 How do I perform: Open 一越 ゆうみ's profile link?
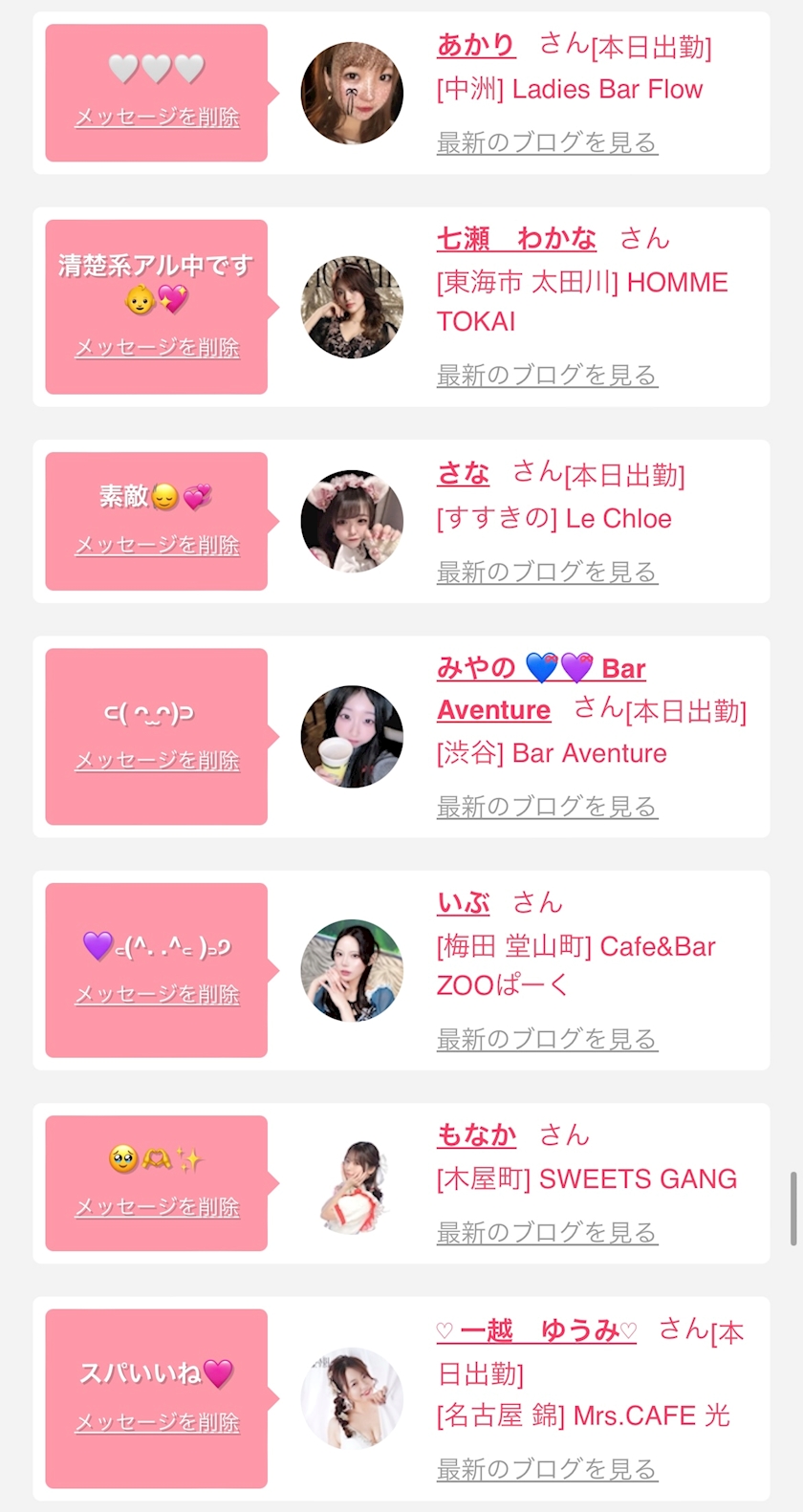pos(536,1330)
